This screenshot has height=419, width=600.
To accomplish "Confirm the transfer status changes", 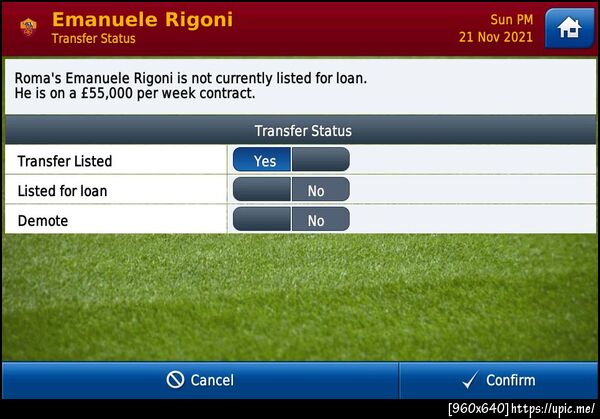I will click(499, 380).
